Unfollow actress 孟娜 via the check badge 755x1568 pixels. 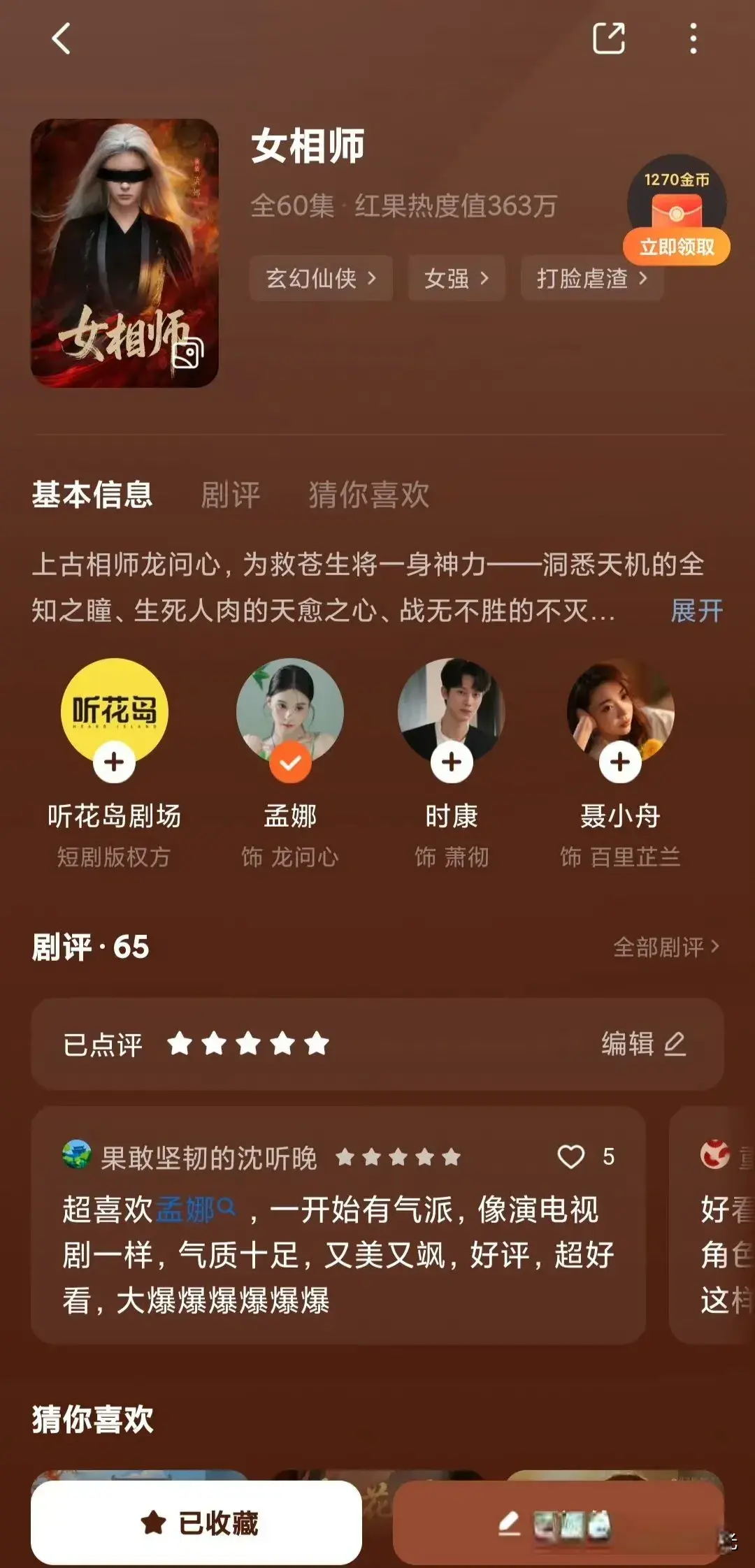point(290,762)
